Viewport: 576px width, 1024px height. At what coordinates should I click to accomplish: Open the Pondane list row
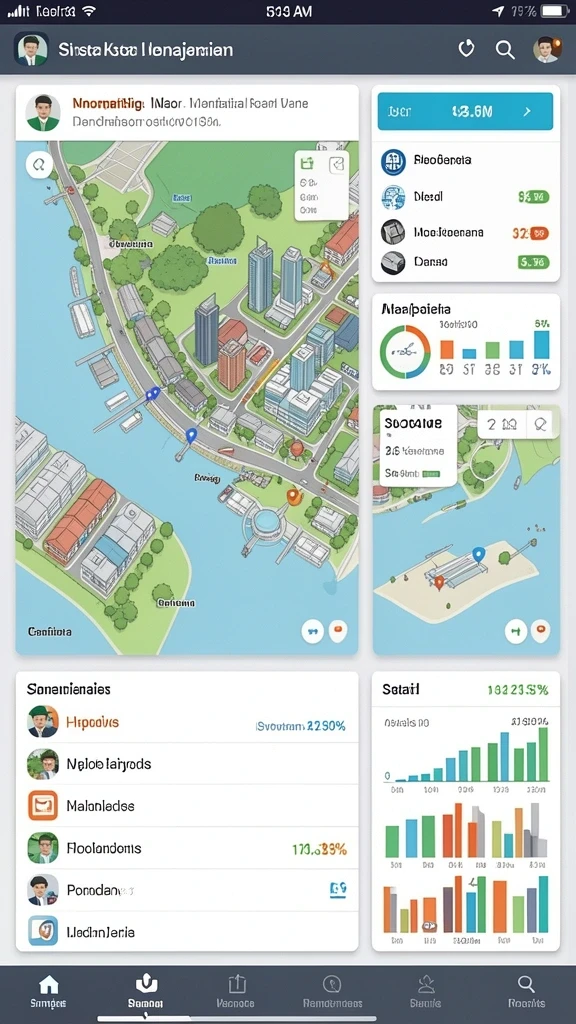coord(187,890)
